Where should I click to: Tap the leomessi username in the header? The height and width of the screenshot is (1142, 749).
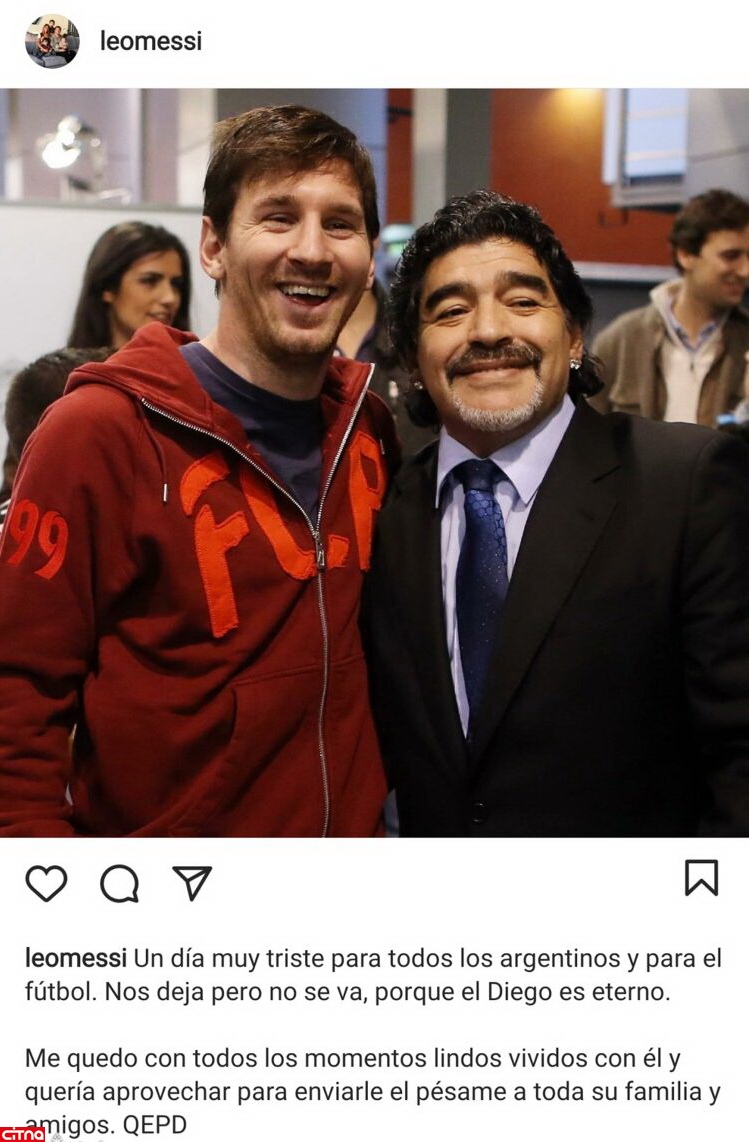[150, 41]
